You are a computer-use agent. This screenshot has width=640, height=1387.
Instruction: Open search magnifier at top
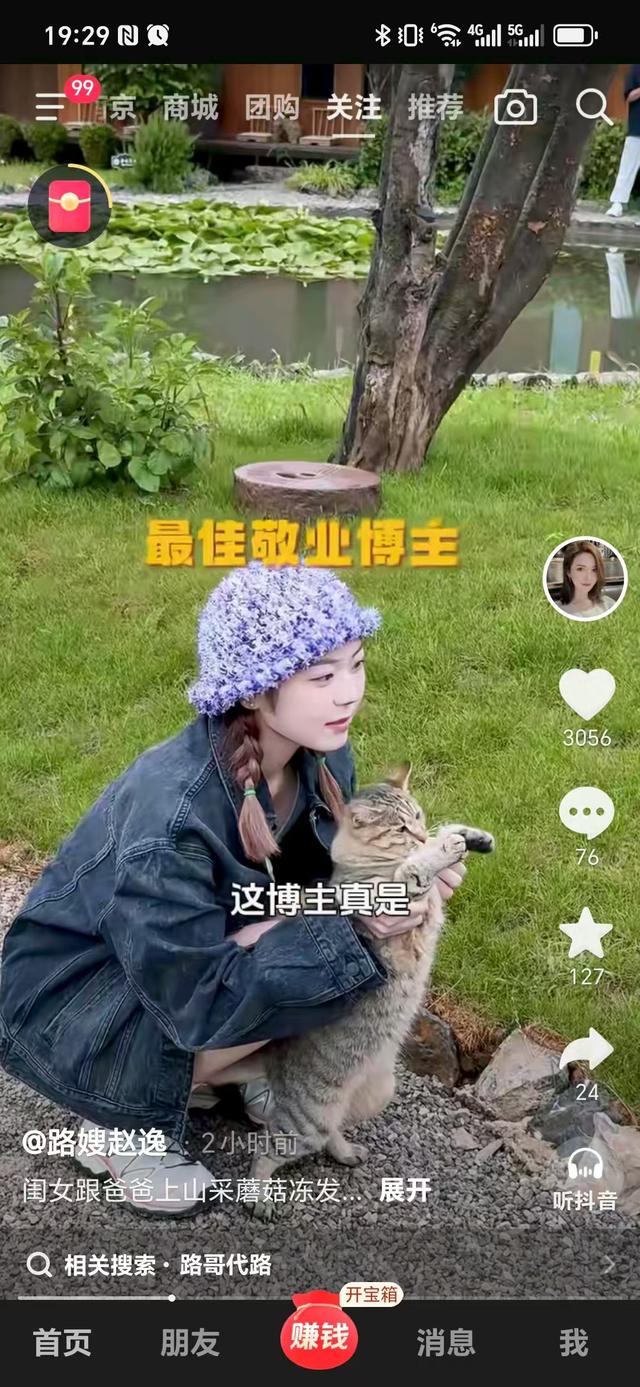594,107
